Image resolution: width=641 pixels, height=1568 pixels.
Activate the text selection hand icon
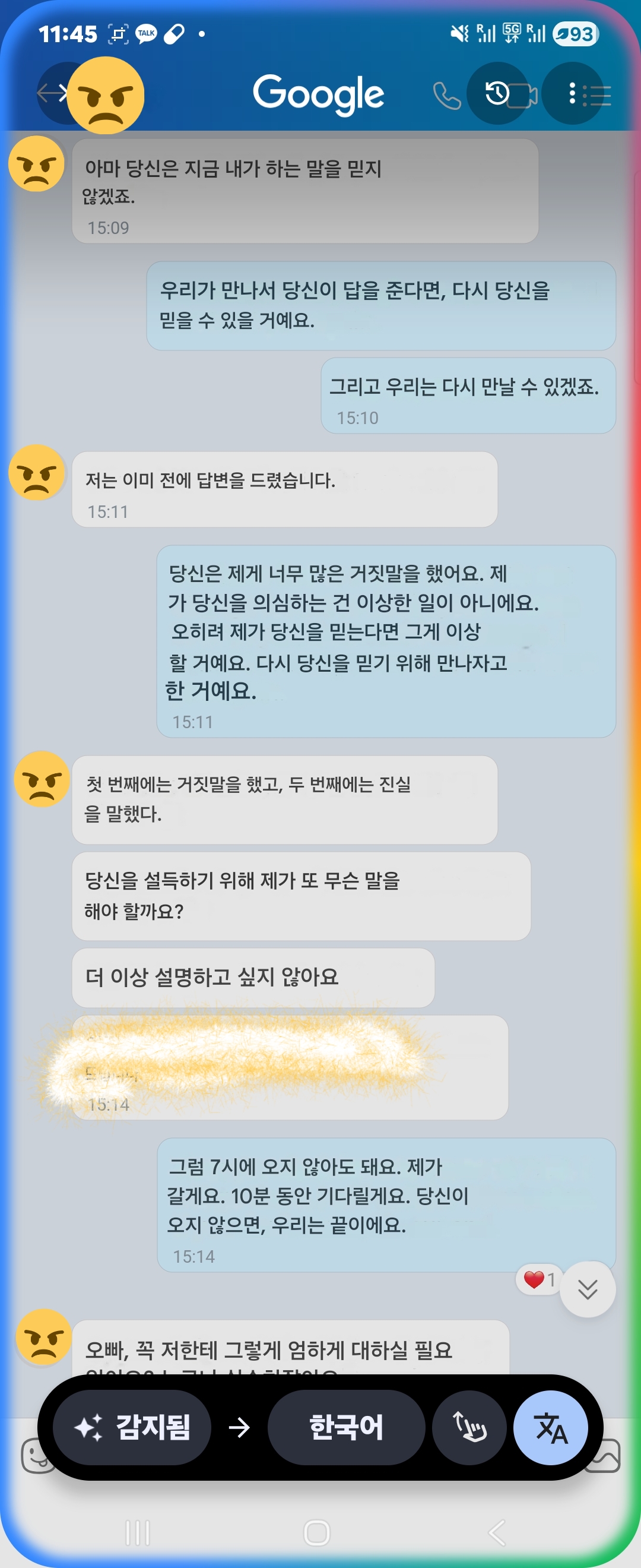(469, 1427)
